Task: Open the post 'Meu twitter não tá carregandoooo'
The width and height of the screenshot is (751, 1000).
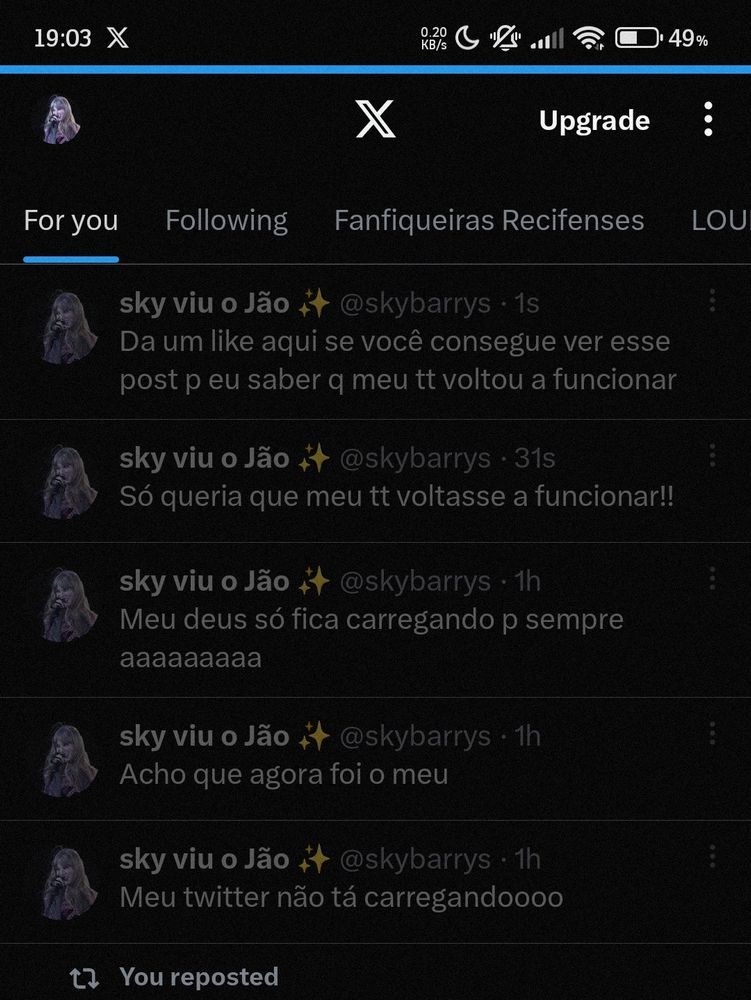Action: [341, 897]
